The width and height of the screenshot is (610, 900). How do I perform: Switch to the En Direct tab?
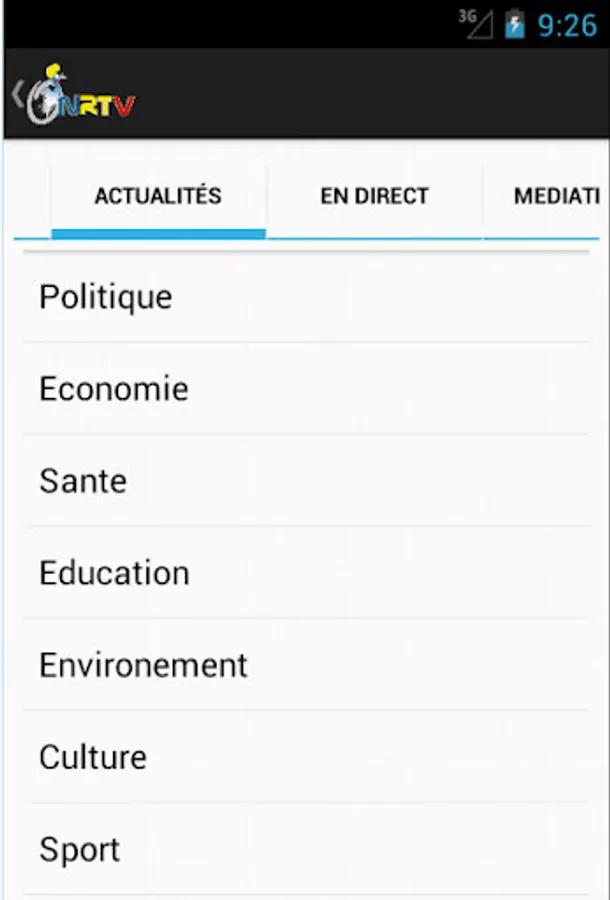pyautogui.click(x=374, y=196)
